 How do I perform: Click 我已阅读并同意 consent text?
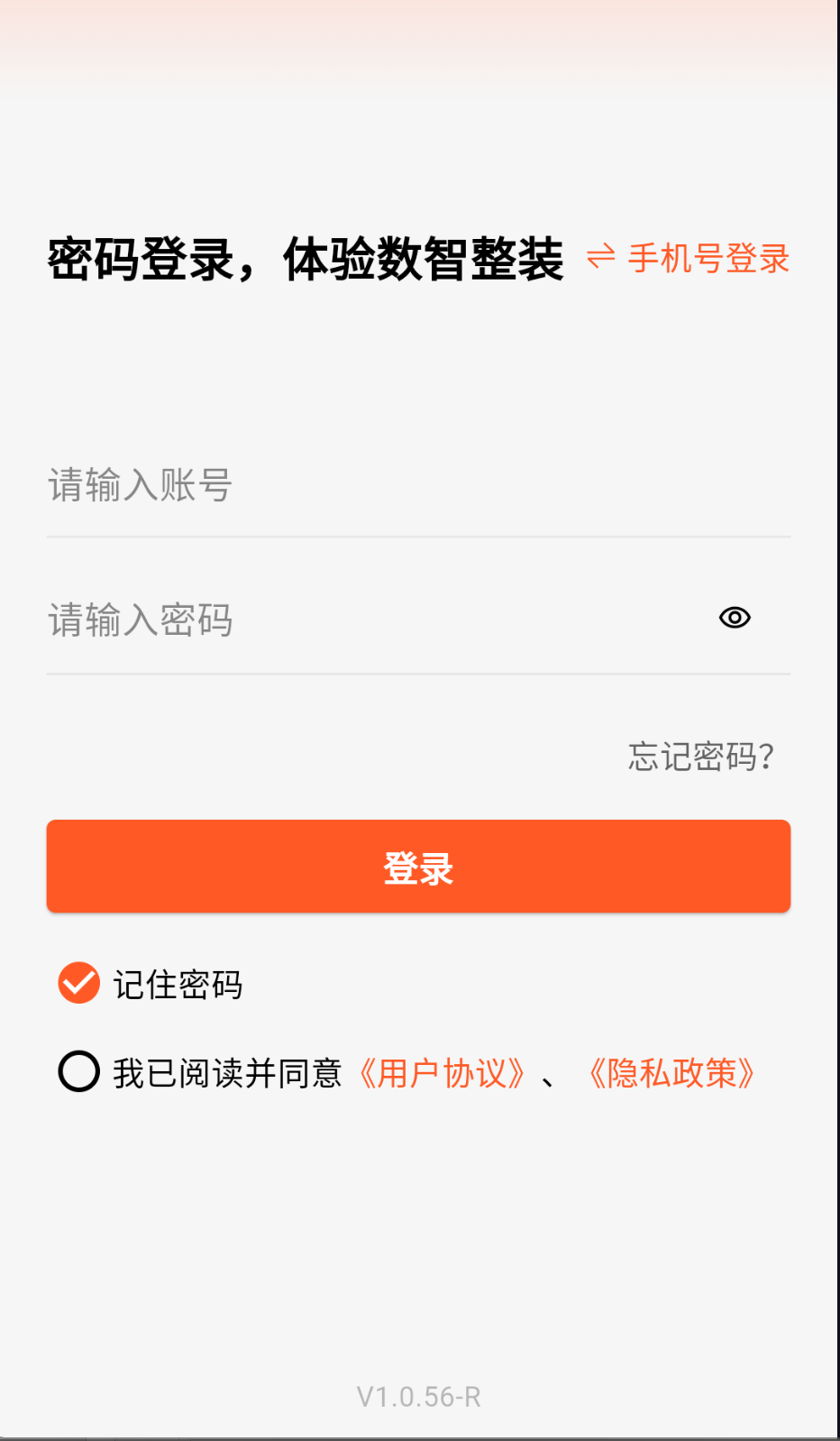coord(230,1071)
